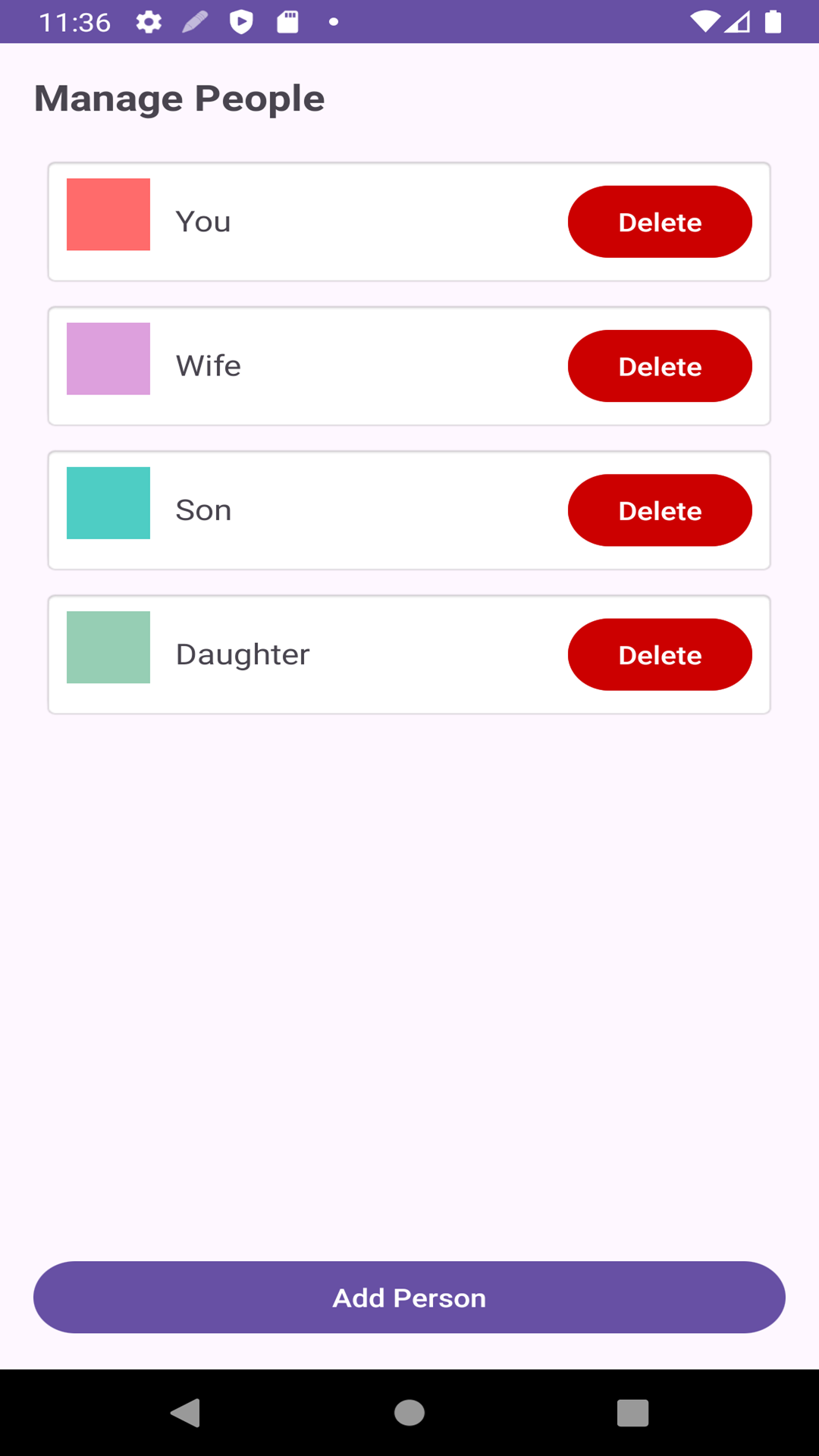
Task: Delete the Wife entry
Action: pos(659,366)
